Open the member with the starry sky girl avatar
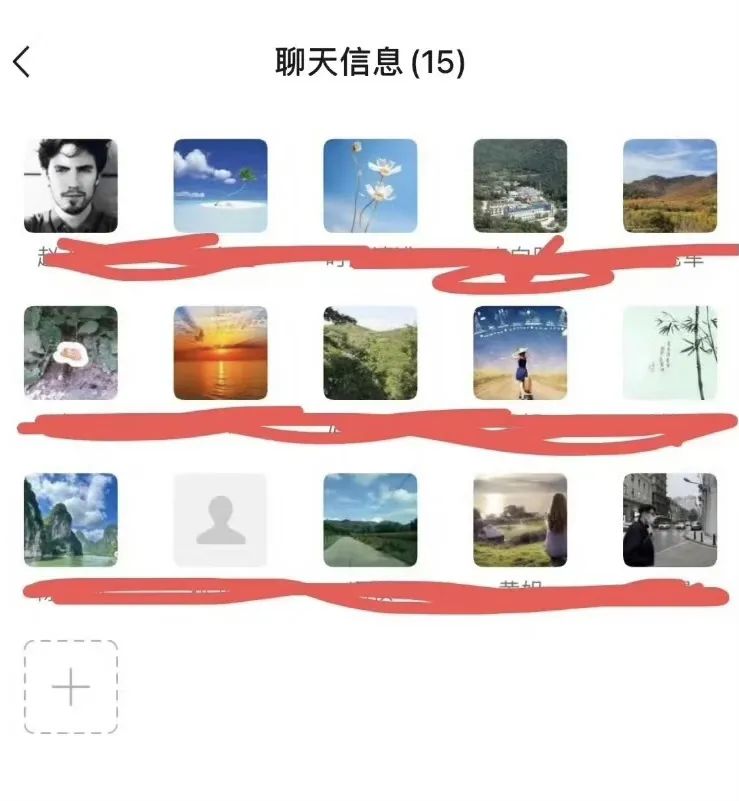The width and height of the screenshot is (739, 801). pos(520,353)
